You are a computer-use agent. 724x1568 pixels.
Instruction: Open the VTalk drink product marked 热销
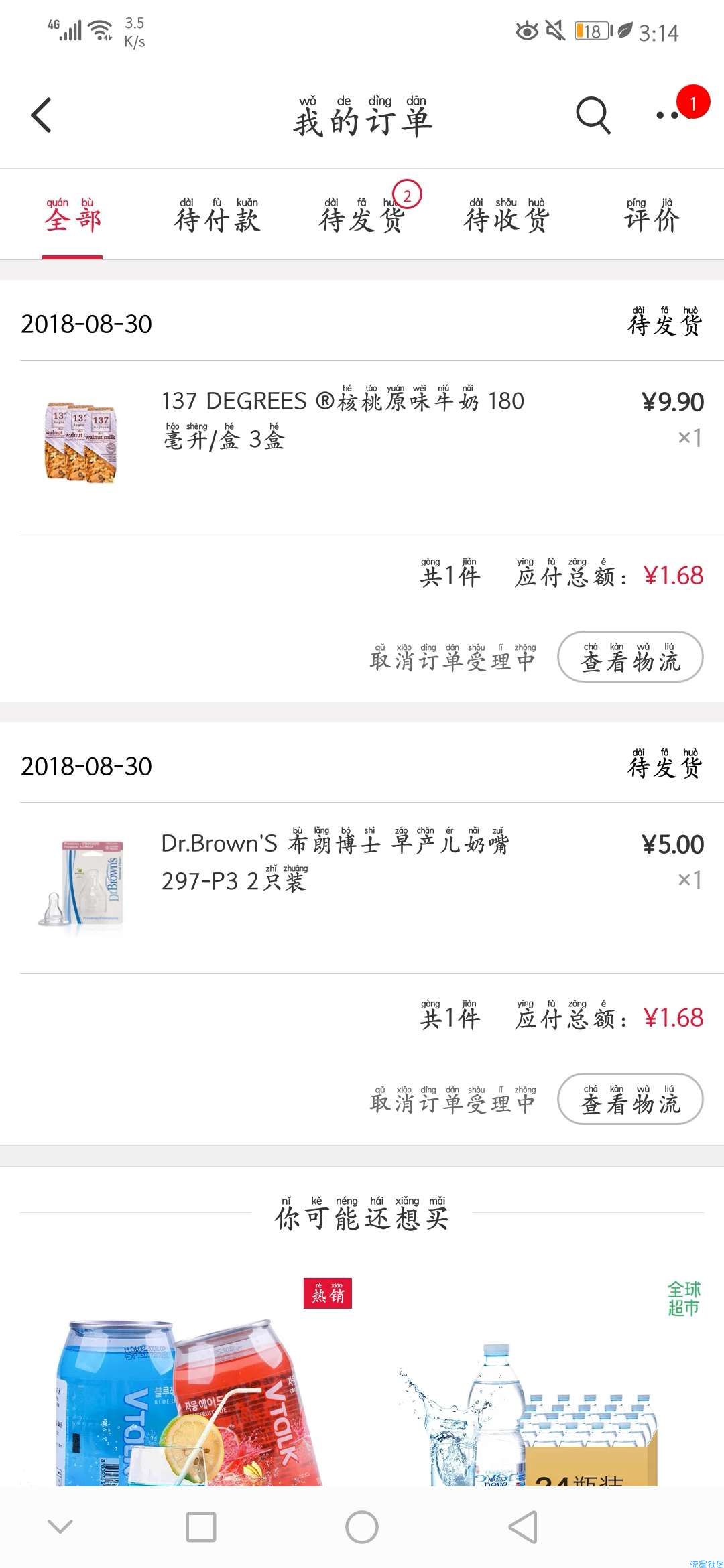coord(188,1380)
